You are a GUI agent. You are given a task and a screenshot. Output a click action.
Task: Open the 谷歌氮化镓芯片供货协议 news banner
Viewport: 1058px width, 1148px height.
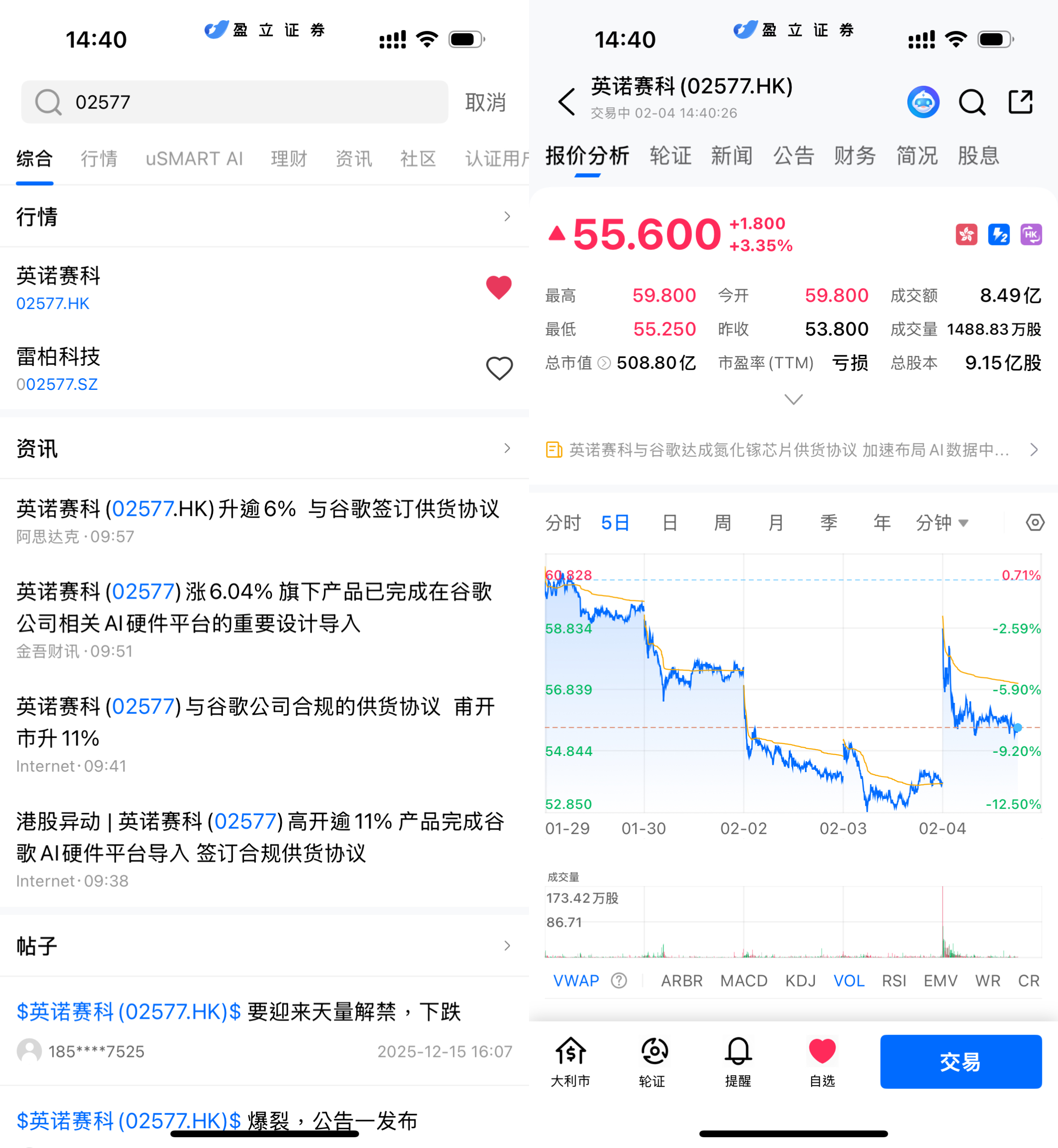(x=790, y=450)
